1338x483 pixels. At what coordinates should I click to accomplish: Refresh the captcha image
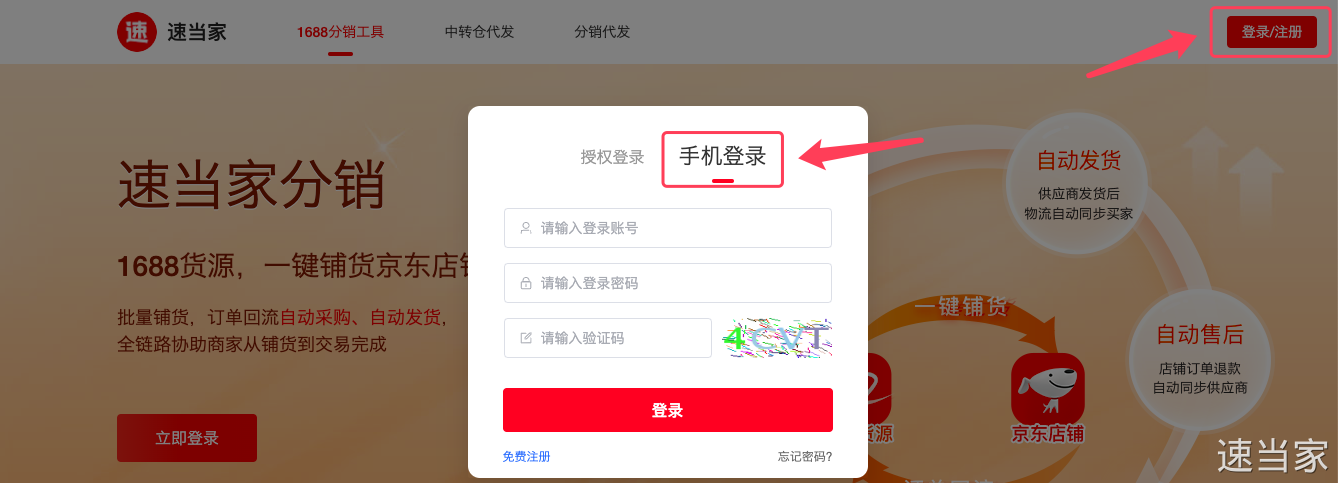pyautogui.click(x=778, y=338)
